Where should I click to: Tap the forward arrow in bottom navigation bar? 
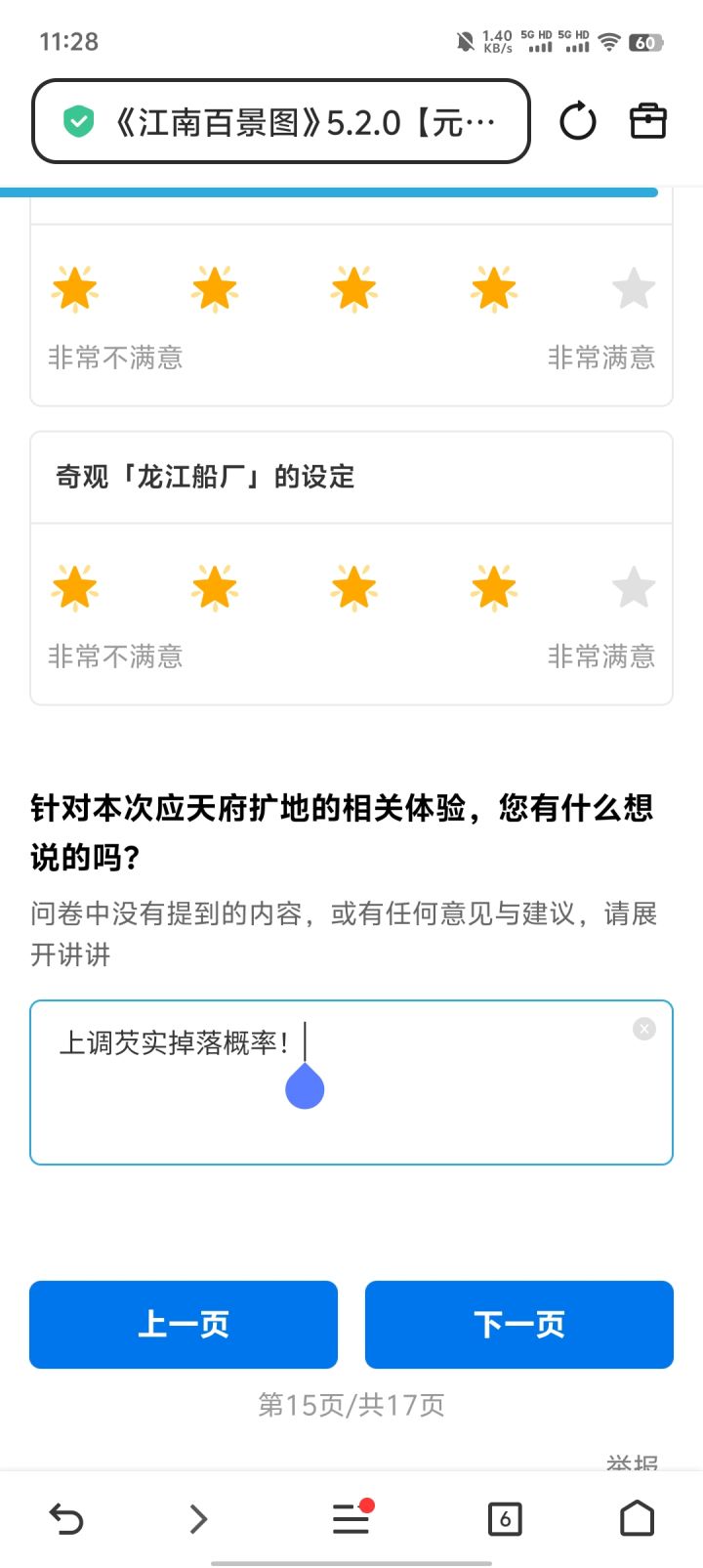[x=199, y=1518]
